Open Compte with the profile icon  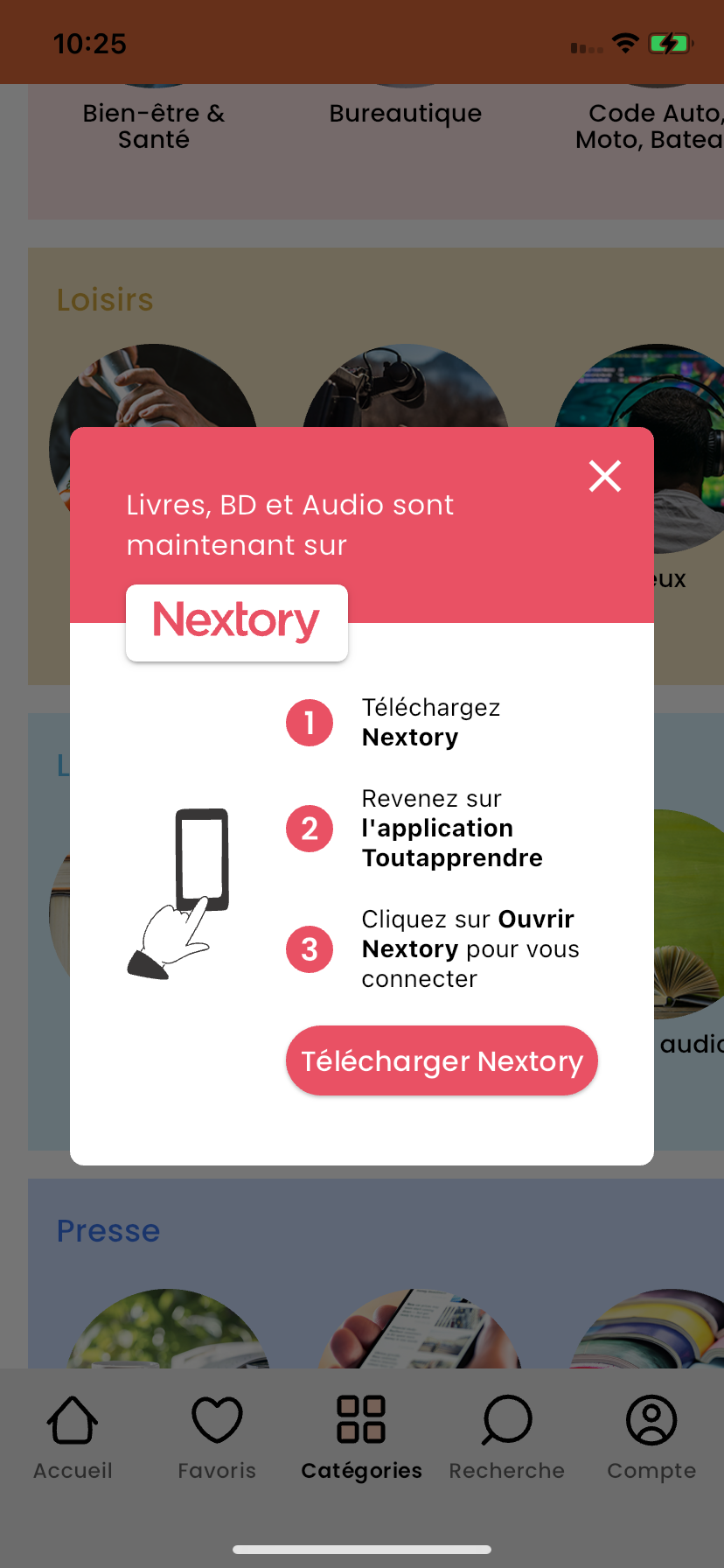coord(651,1418)
